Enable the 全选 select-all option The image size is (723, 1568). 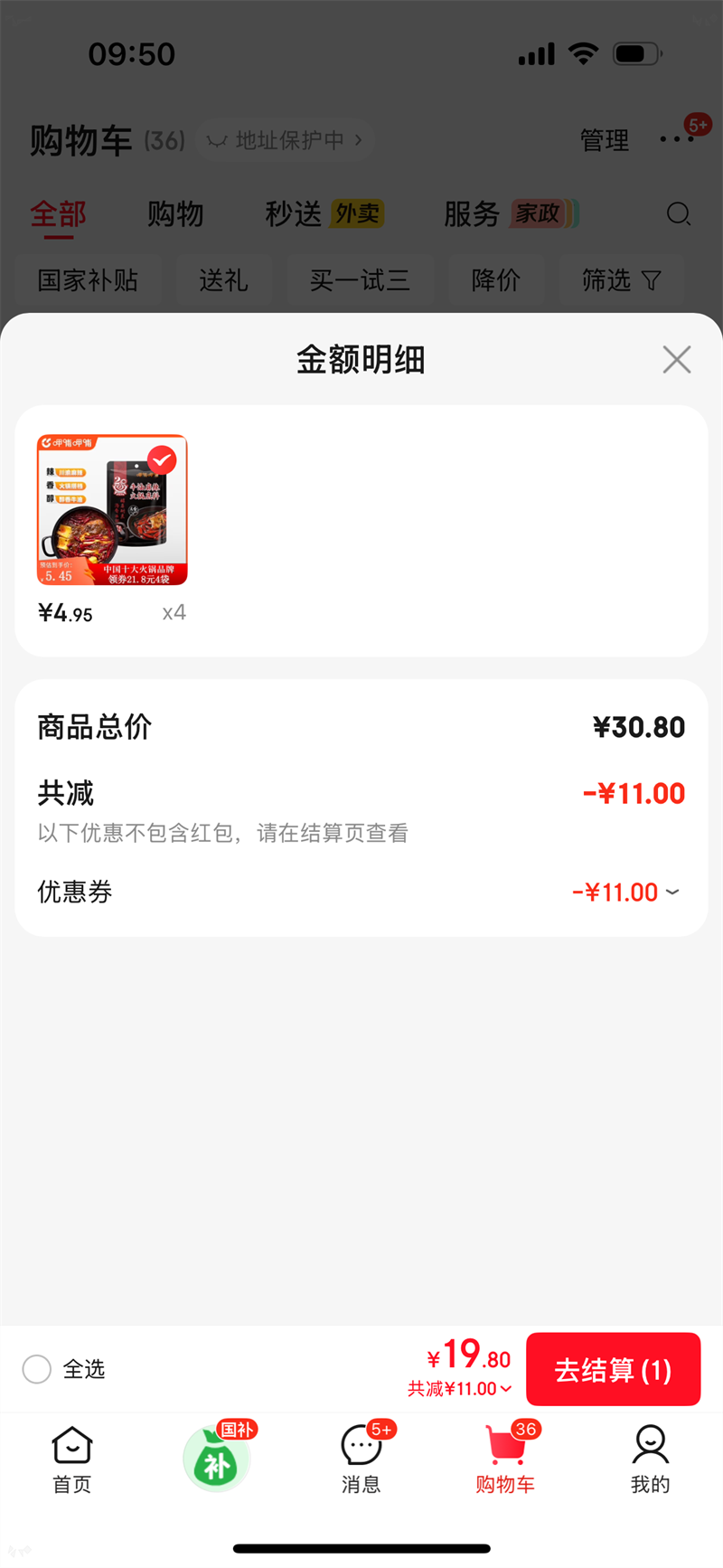coord(36,1369)
